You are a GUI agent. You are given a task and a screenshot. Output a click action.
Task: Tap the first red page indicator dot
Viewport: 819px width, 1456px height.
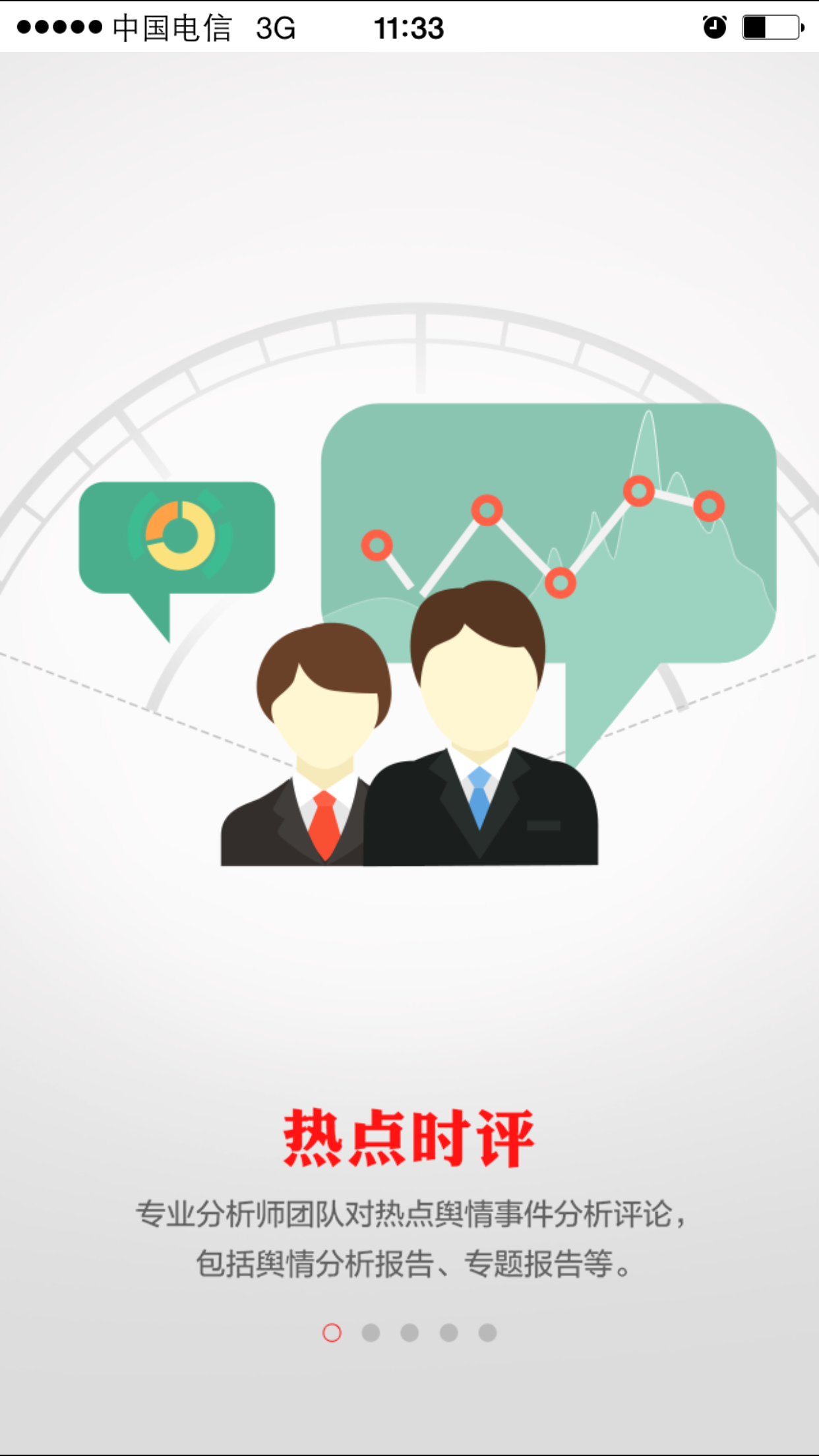[x=332, y=1333]
